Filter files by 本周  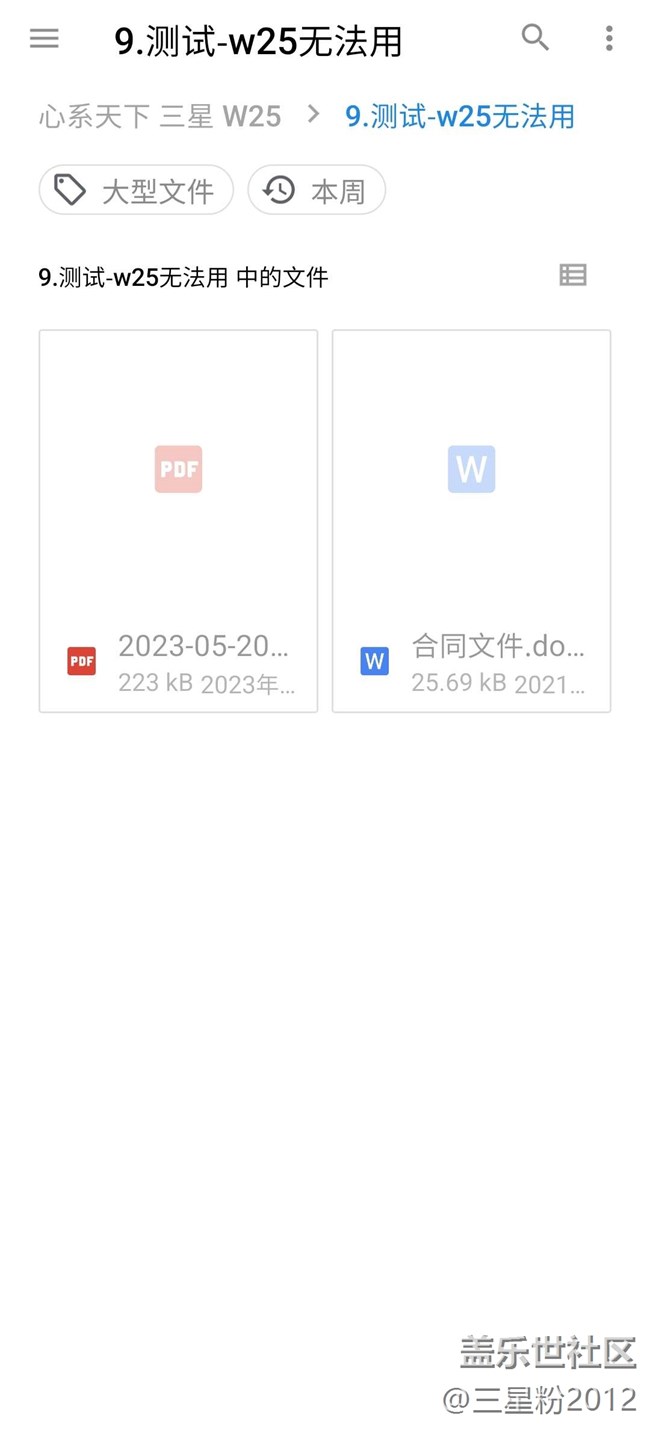point(316,190)
